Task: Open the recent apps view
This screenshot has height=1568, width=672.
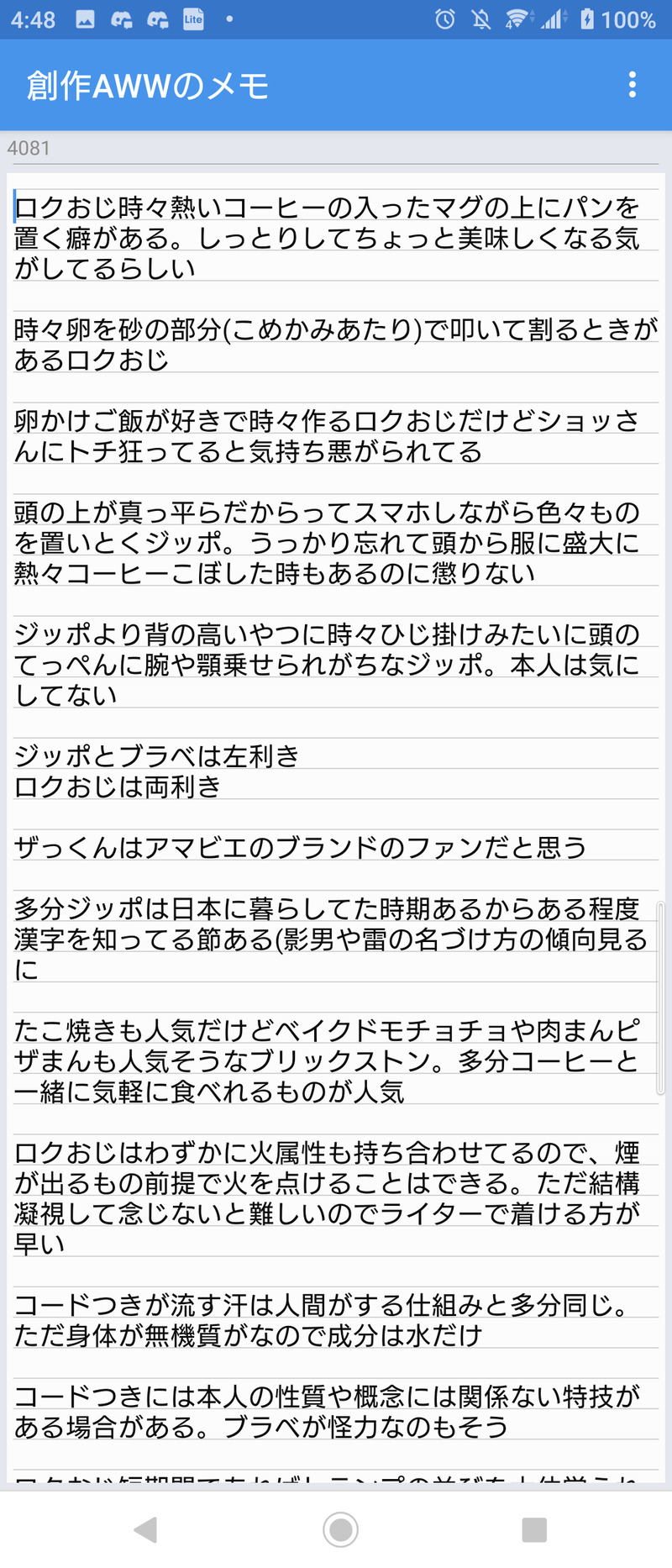Action: [x=534, y=1529]
